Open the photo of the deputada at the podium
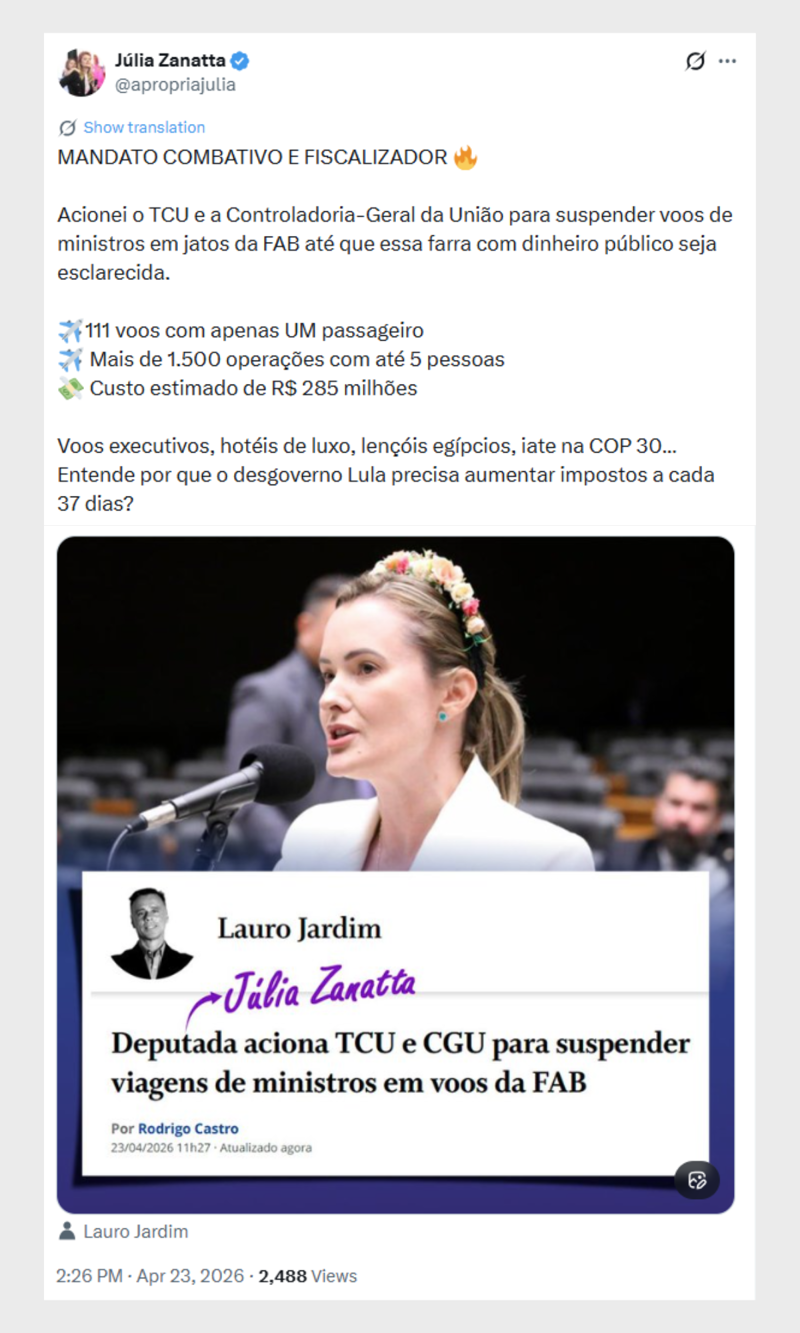 tap(400, 700)
